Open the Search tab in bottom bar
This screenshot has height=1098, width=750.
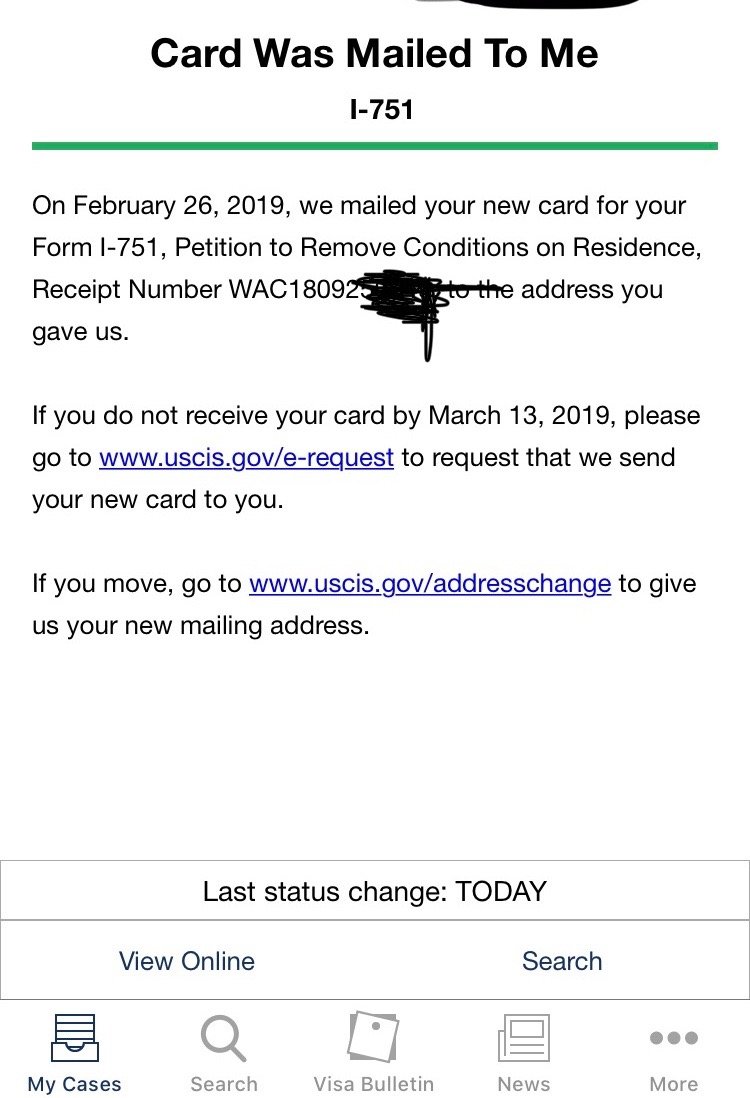click(x=224, y=1052)
